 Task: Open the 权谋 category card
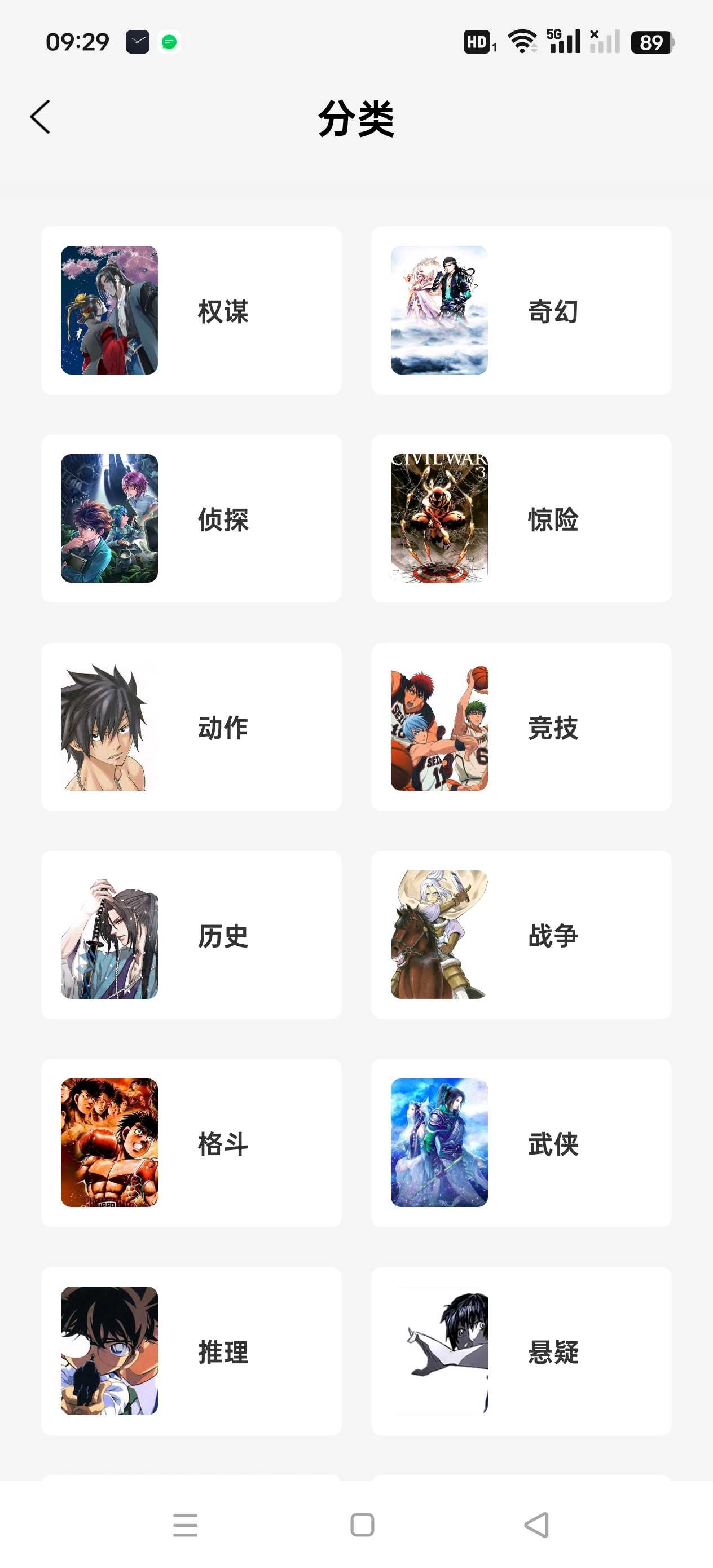191,310
